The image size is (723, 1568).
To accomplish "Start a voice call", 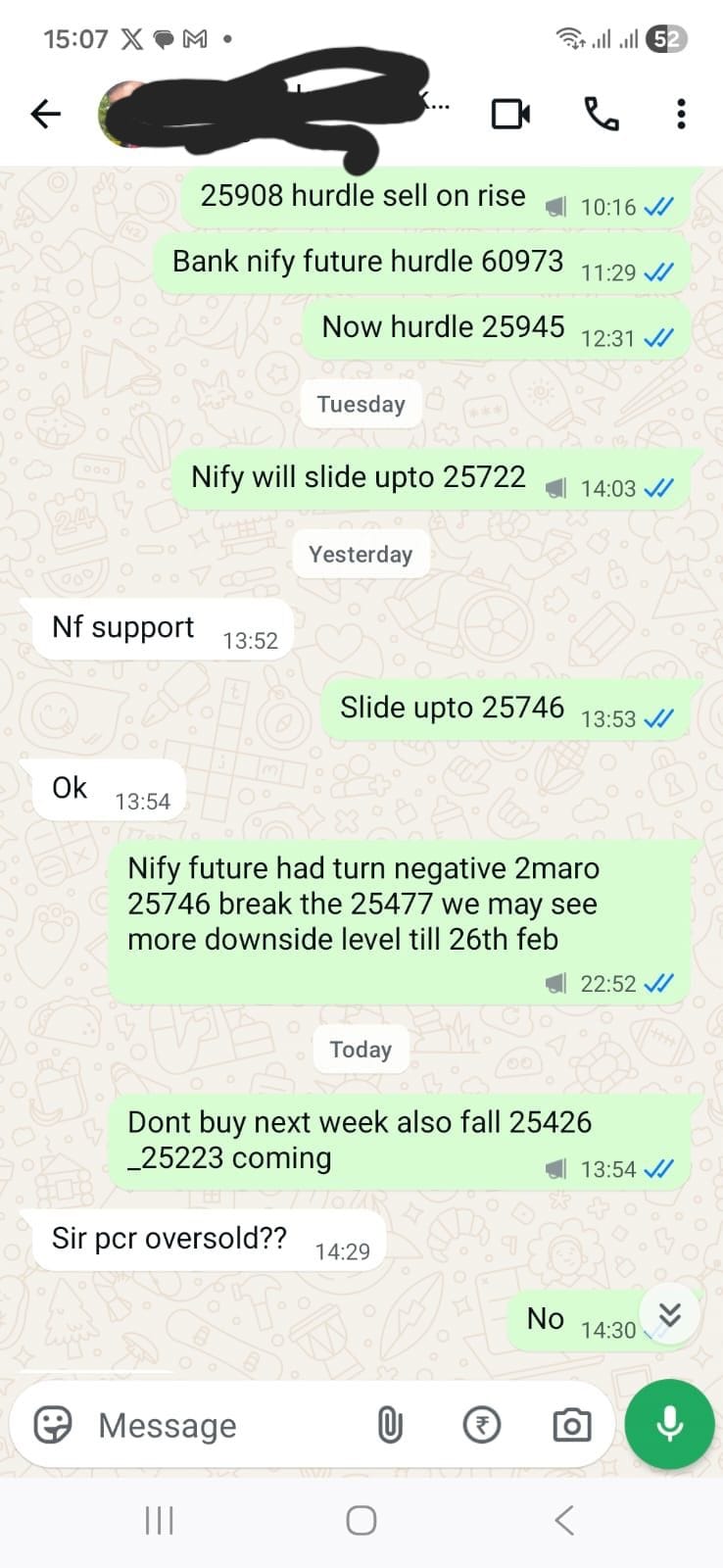I will 601,115.
